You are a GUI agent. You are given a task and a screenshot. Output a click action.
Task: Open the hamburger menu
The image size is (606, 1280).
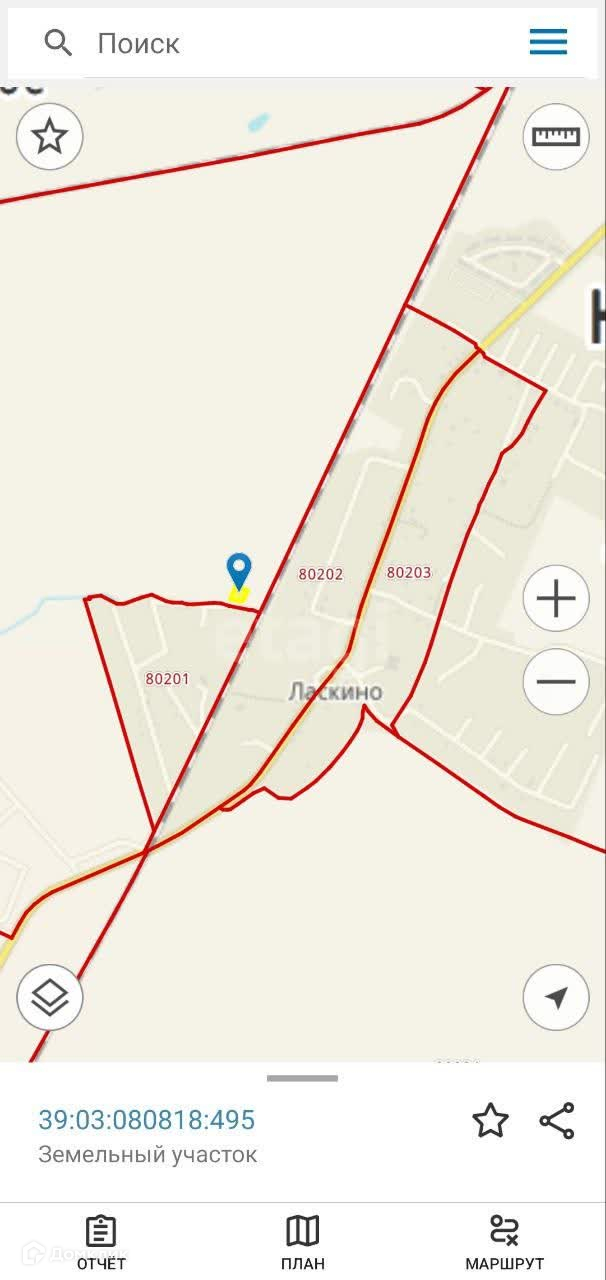click(x=548, y=42)
